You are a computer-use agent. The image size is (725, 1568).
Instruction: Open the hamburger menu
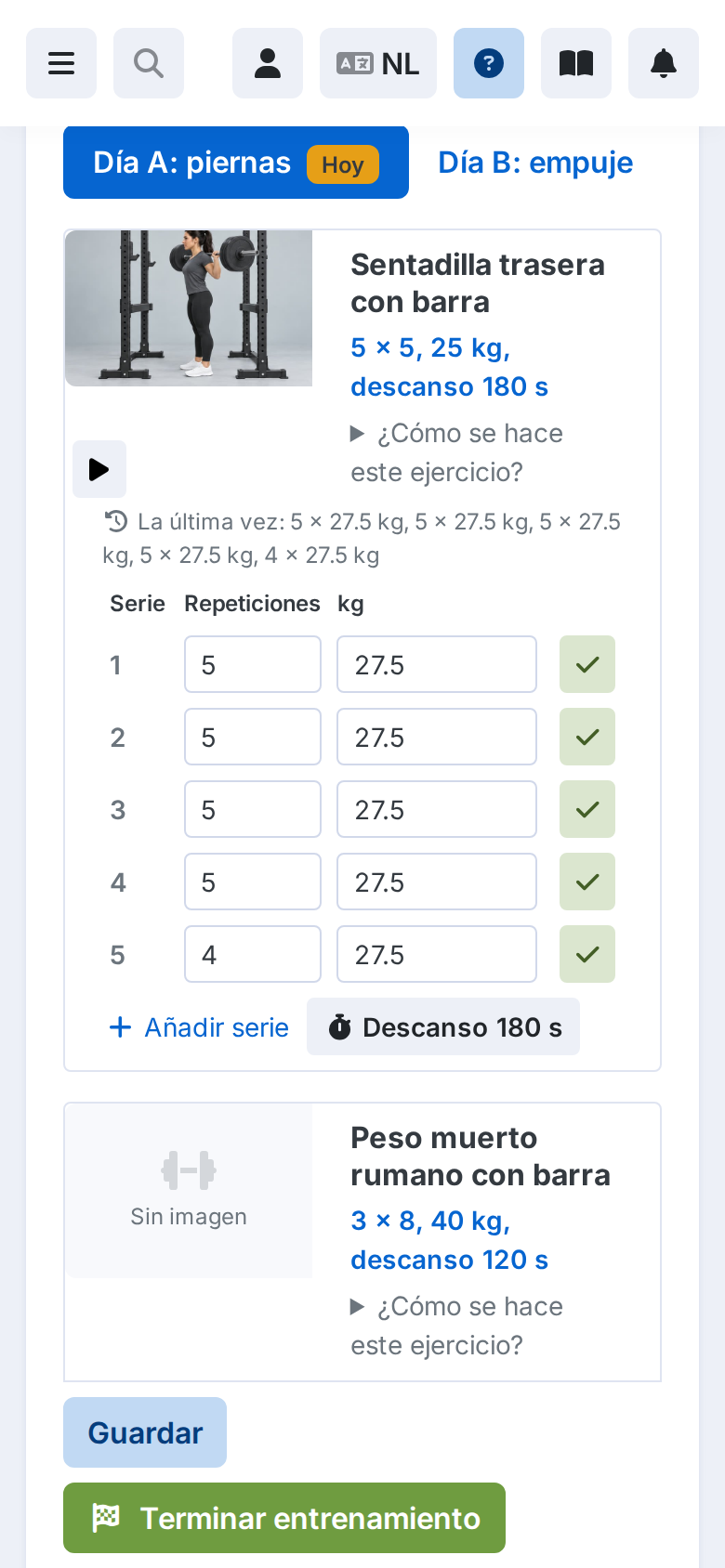tap(61, 63)
